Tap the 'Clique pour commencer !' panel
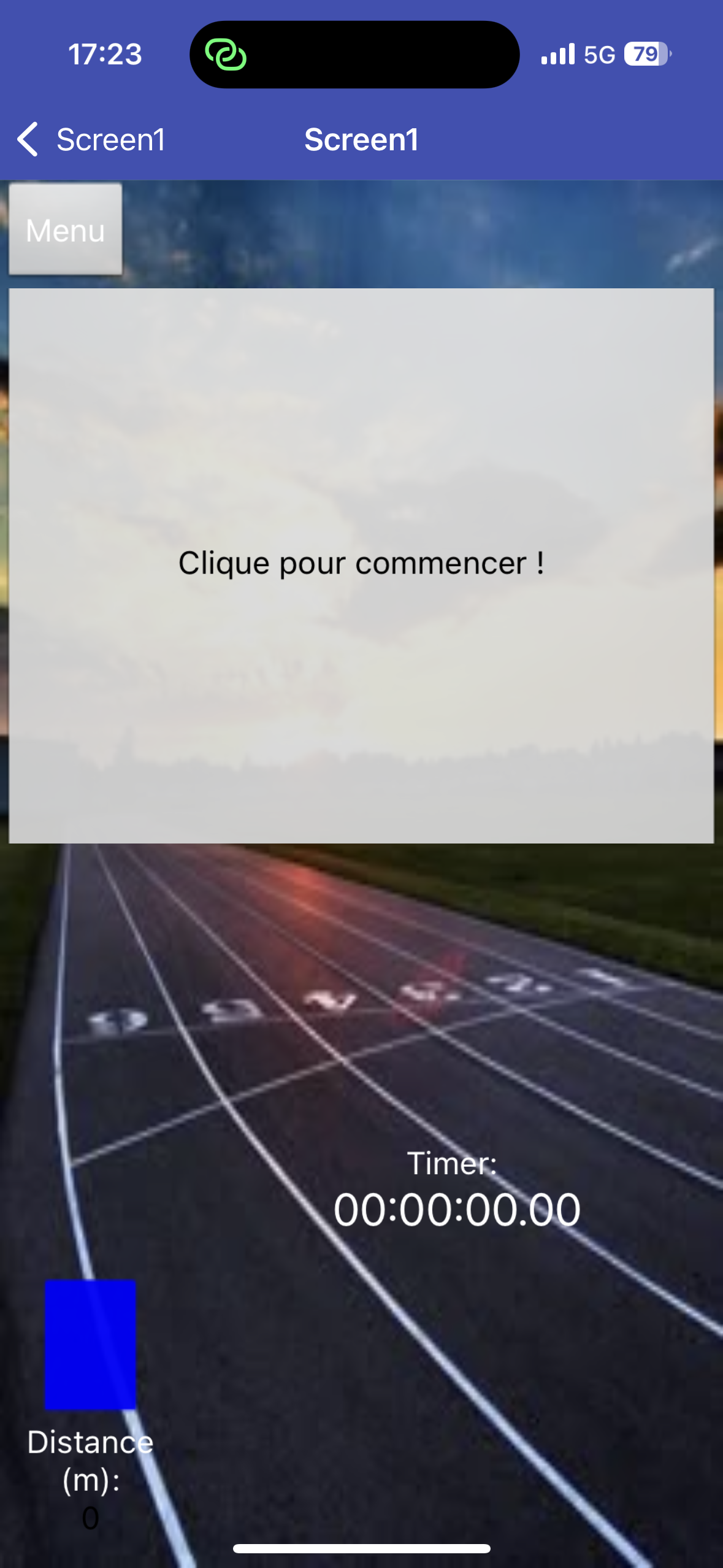The height and width of the screenshot is (1568, 723). click(361, 564)
